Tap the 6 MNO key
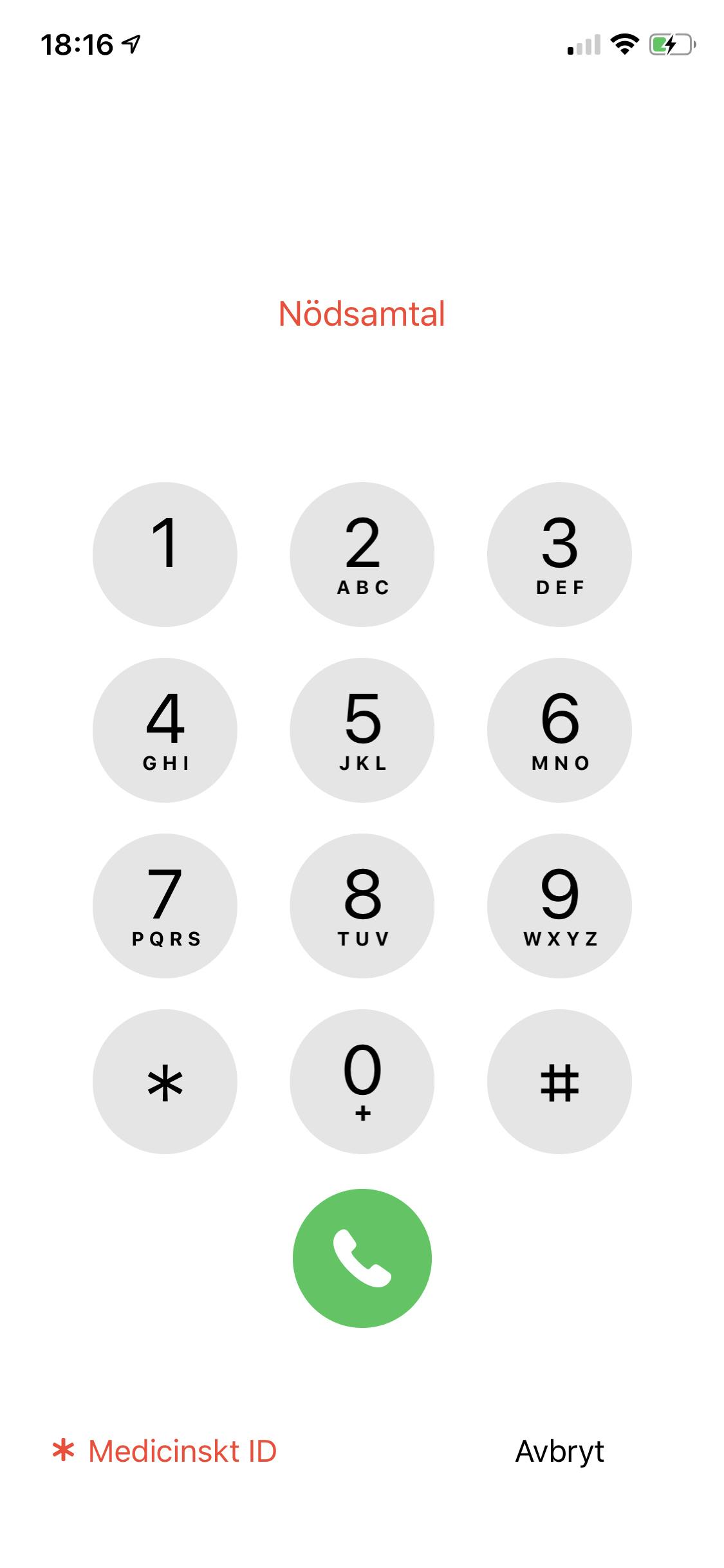The image size is (724, 1568). click(559, 730)
